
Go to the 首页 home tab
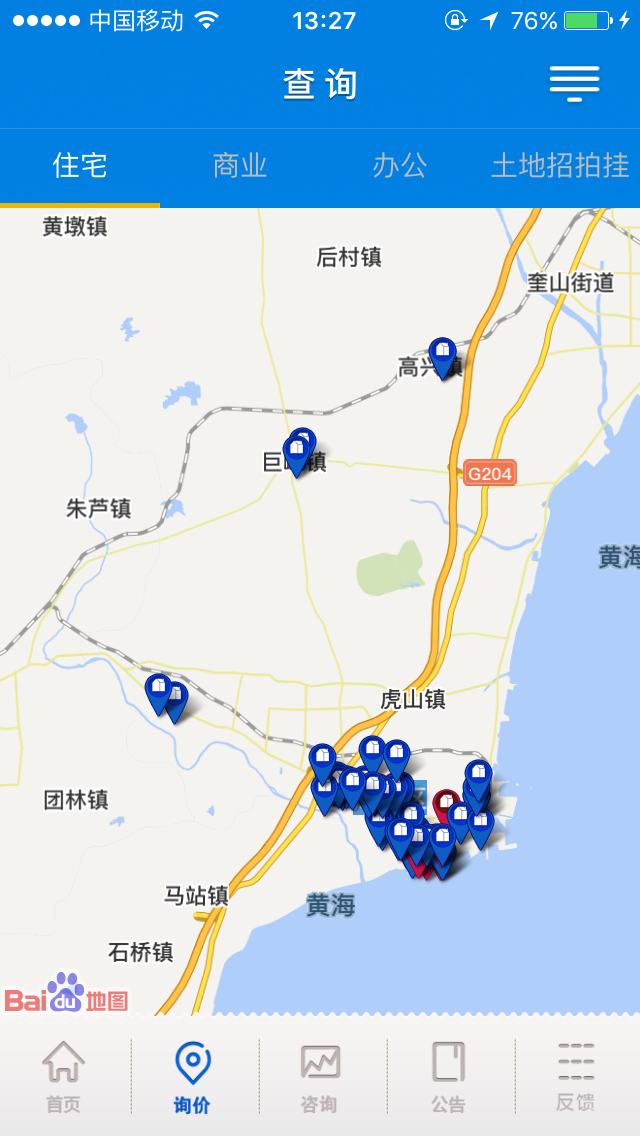[x=63, y=1076]
